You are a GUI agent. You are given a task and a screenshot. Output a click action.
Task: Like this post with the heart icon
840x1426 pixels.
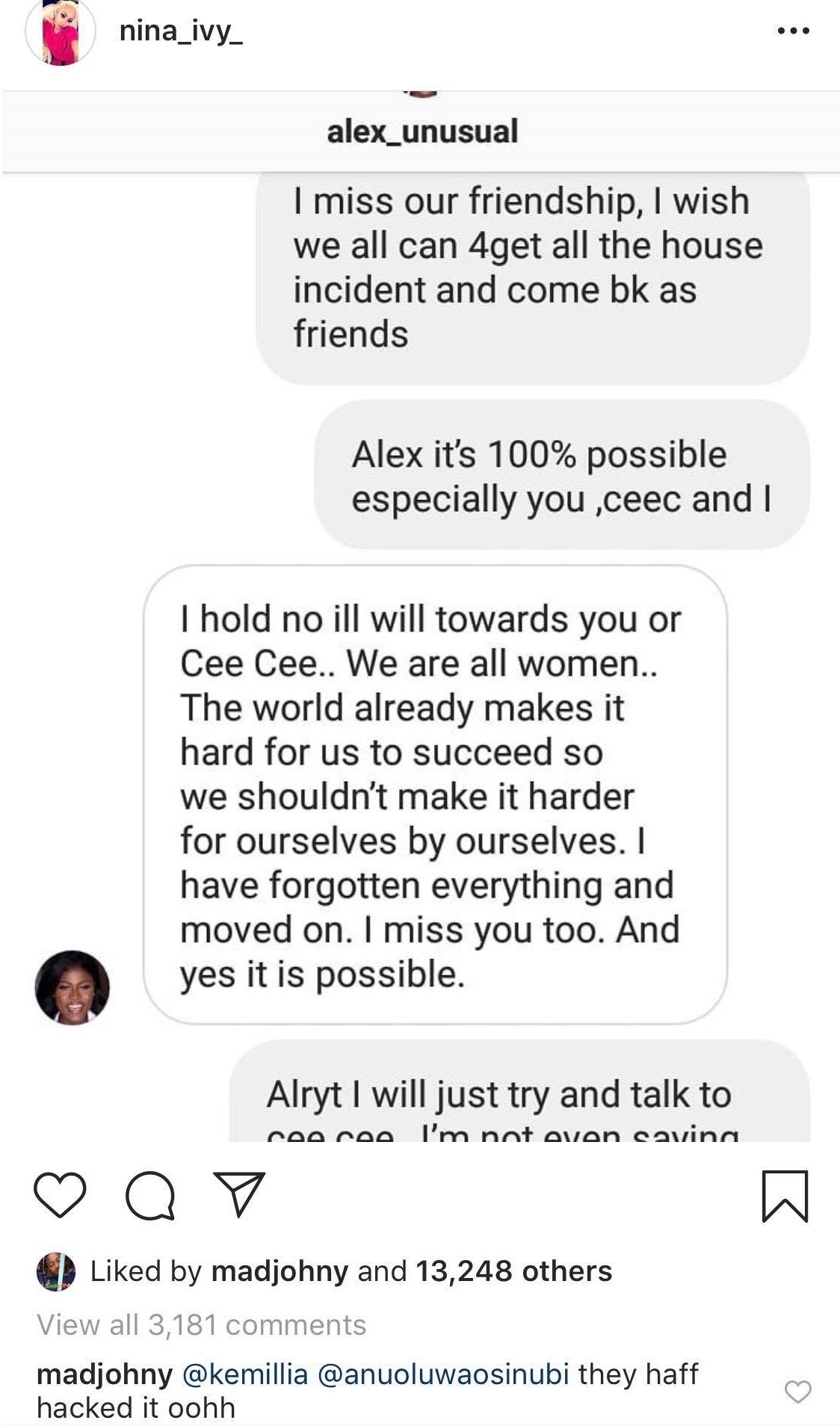(60, 1195)
